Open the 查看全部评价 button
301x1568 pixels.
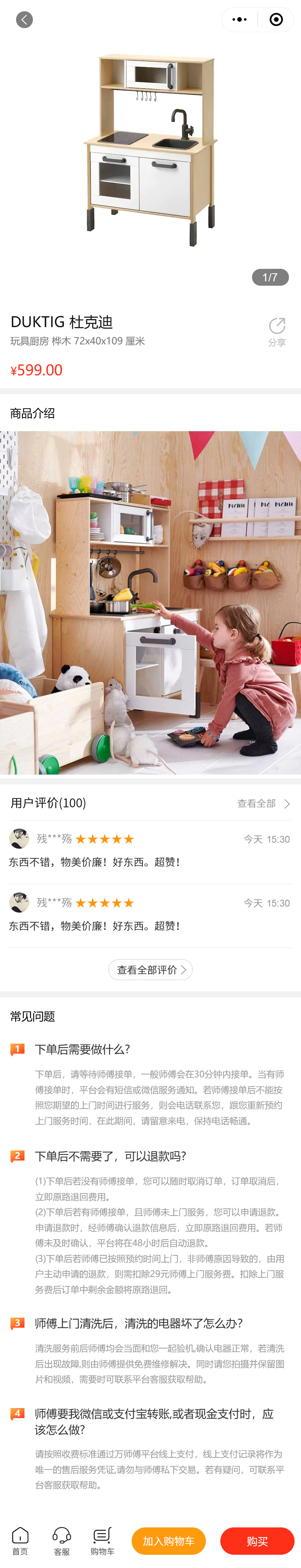click(x=150, y=970)
